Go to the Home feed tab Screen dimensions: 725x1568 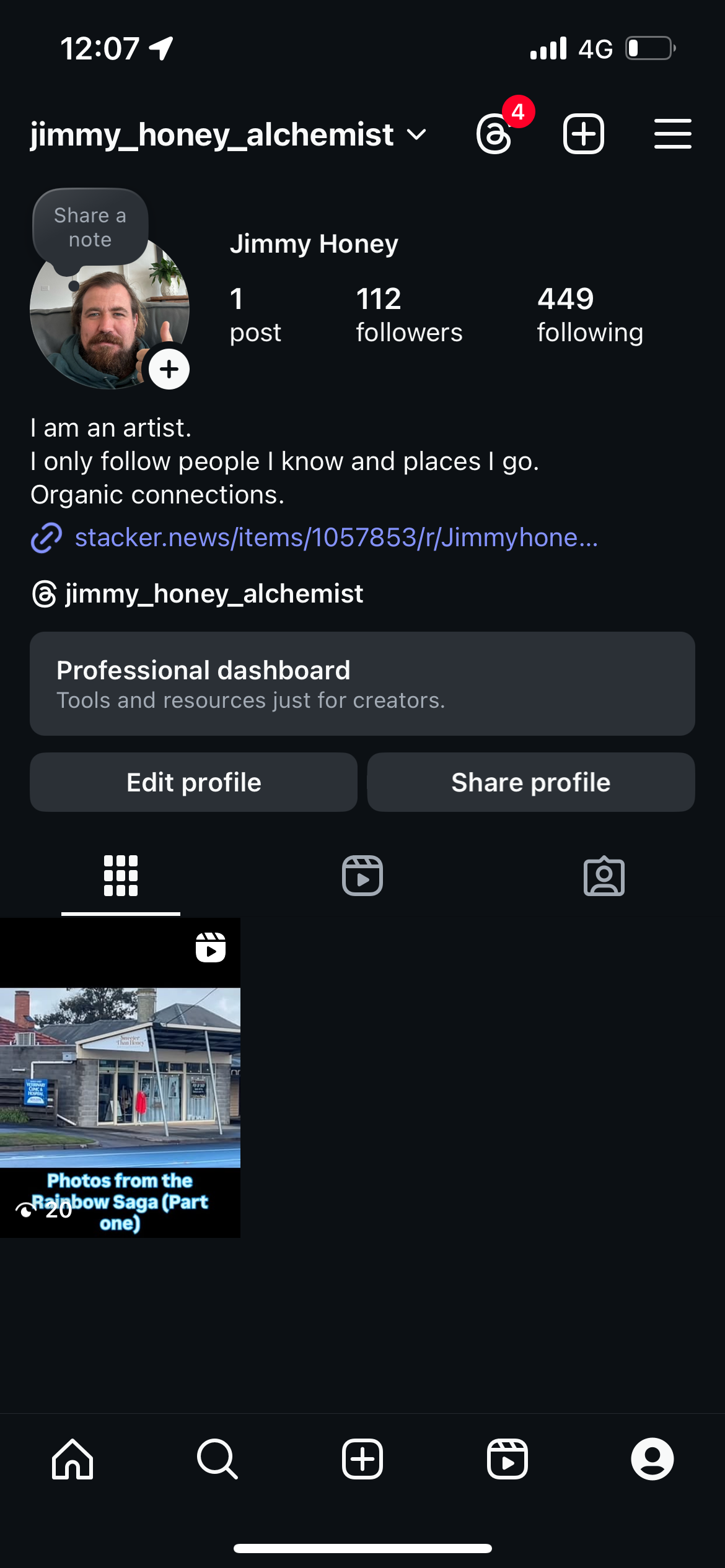pyautogui.click(x=72, y=1459)
